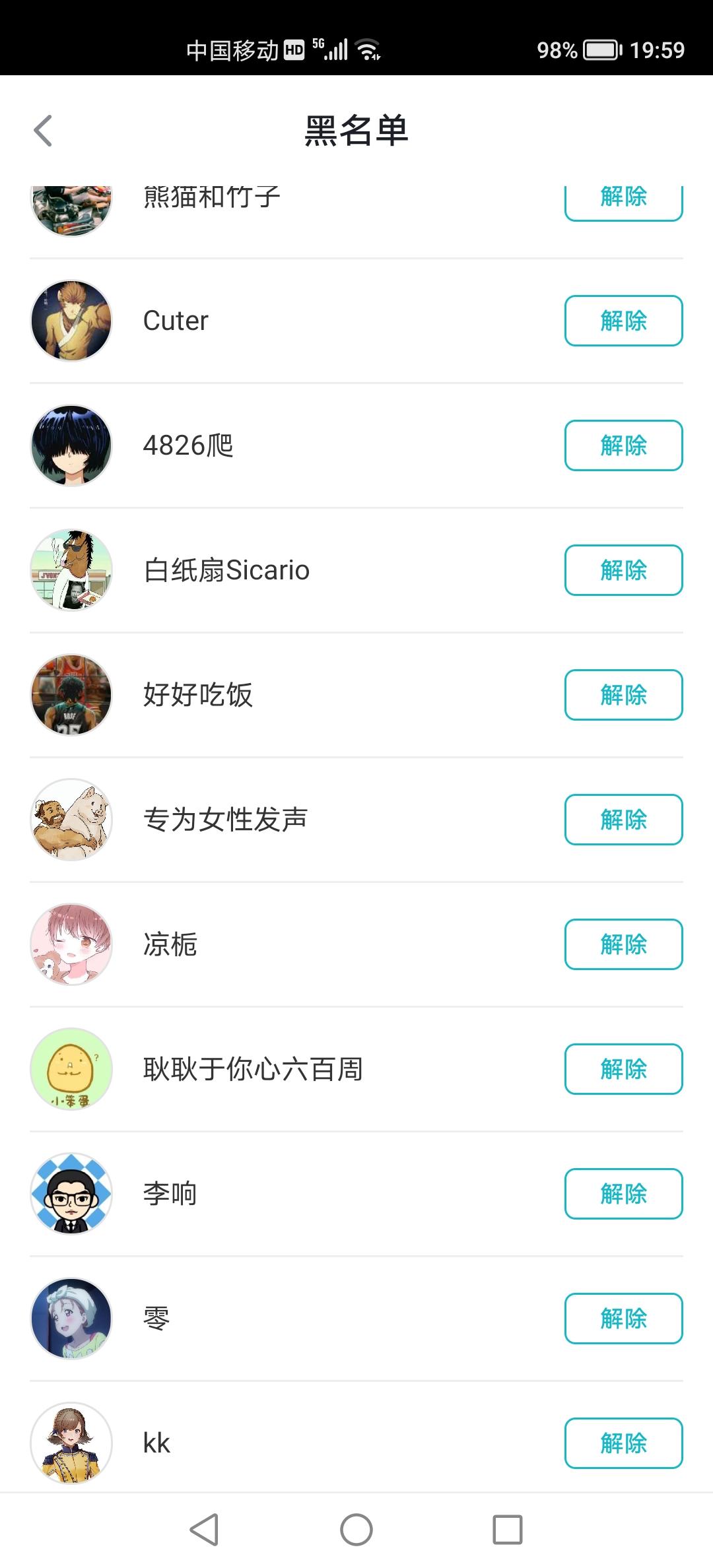The image size is (713, 1568).
Task: Tap 解除 next to kk
Action: (x=623, y=1443)
